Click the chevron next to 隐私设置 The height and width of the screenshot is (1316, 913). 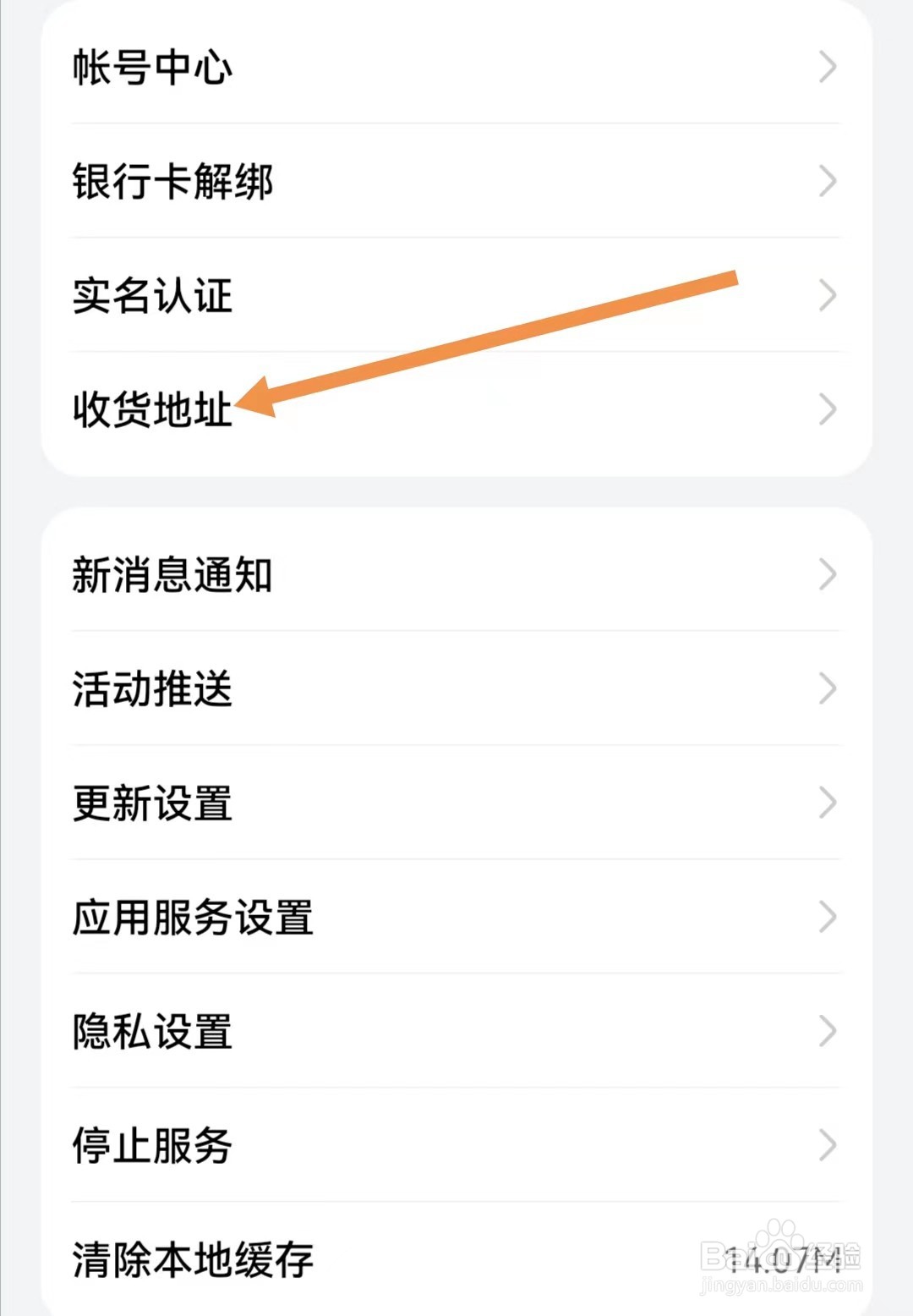(827, 1032)
